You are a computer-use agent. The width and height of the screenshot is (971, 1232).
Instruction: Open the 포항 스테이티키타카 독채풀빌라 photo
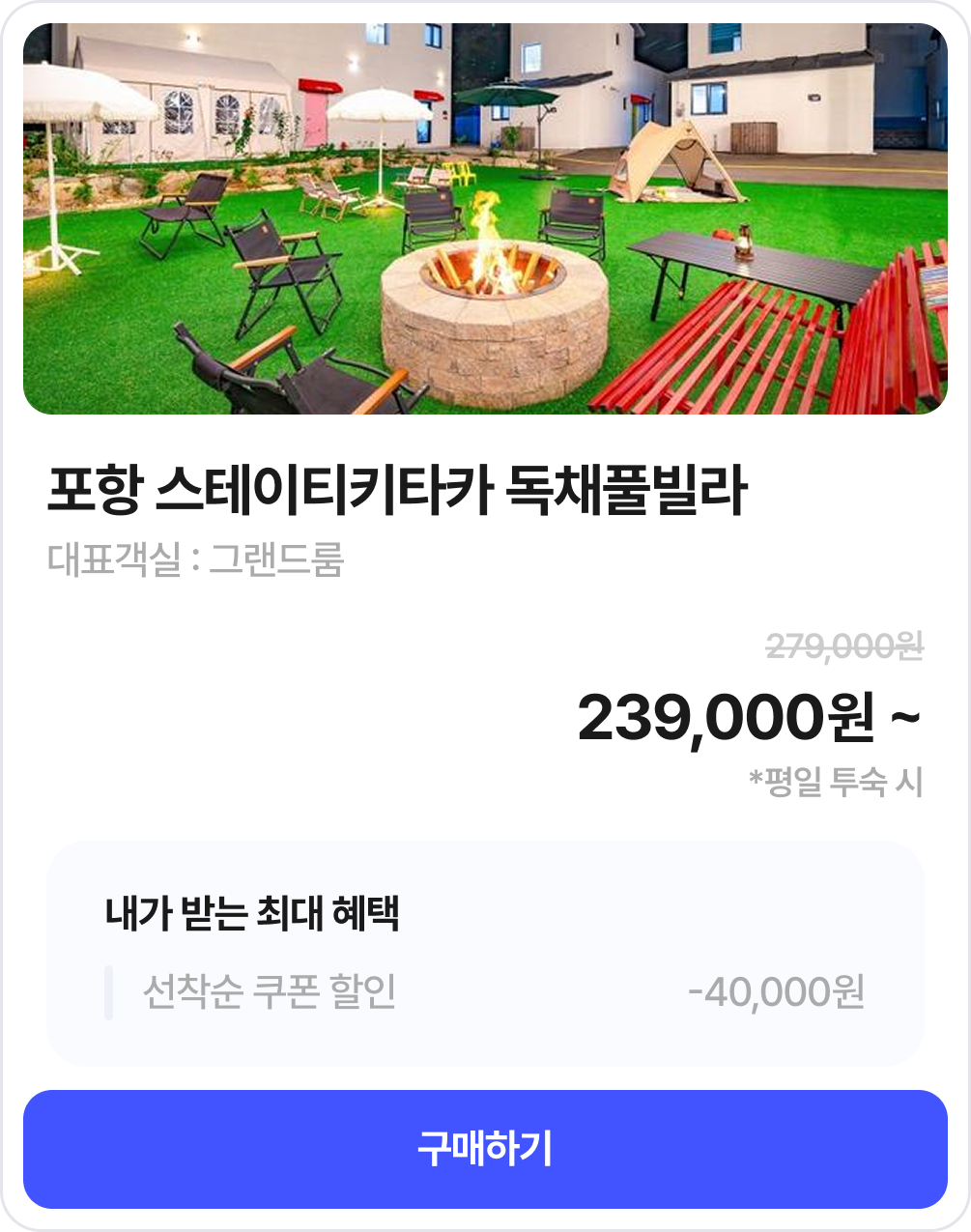tap(485, 219)
